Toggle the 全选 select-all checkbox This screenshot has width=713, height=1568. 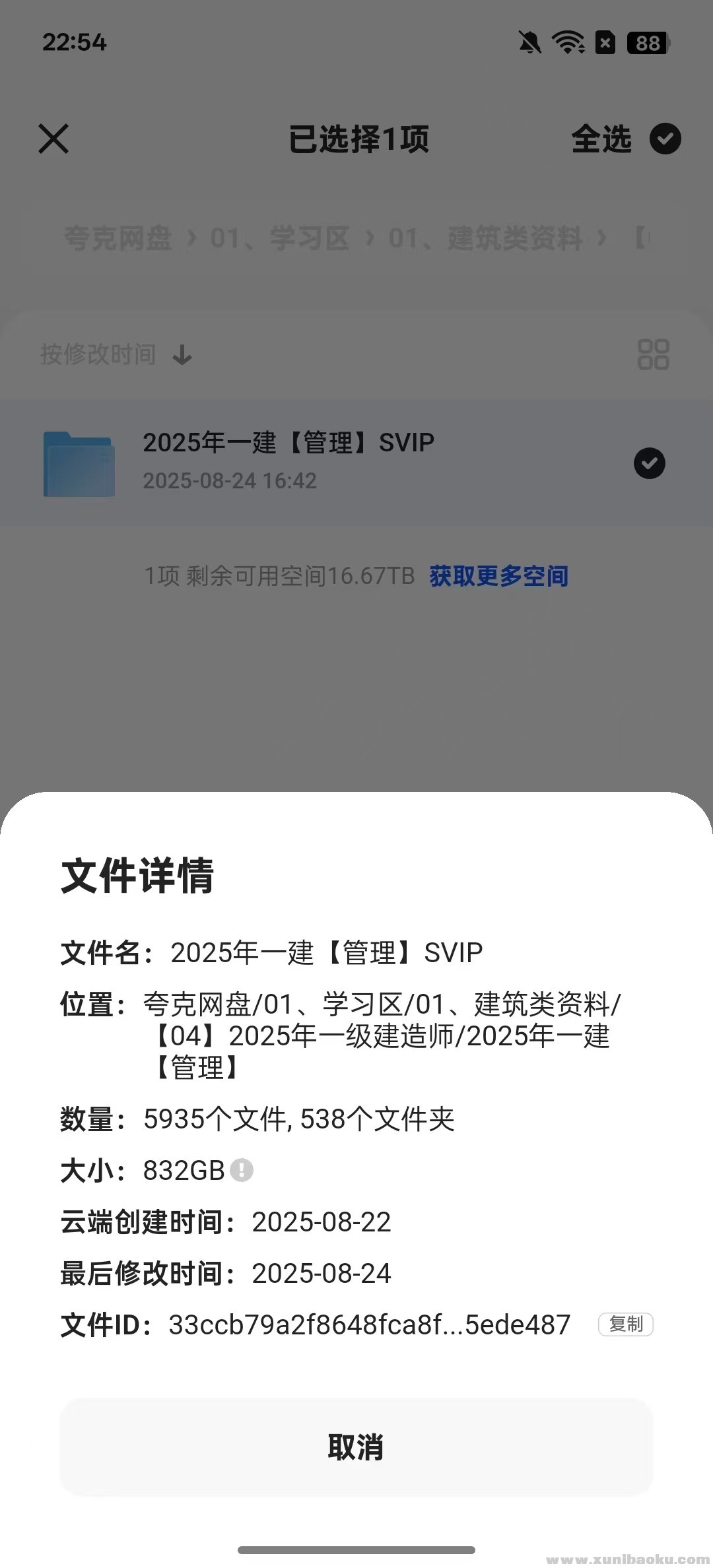tap(665, 139)
